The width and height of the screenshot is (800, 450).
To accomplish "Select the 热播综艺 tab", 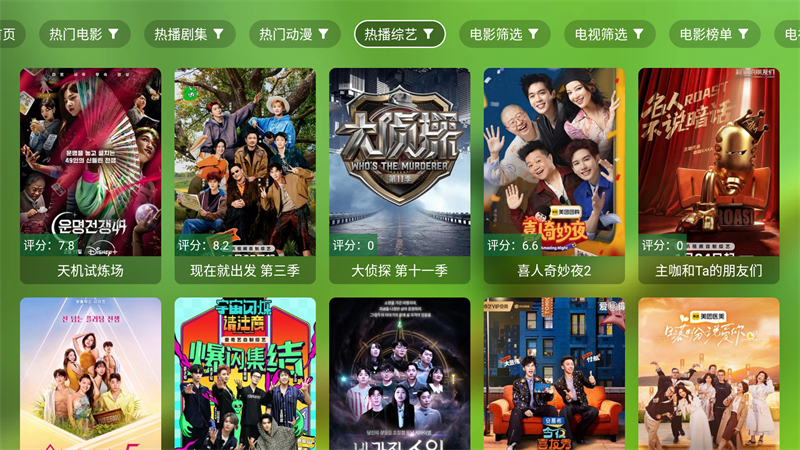I will (x=400, y=34).
